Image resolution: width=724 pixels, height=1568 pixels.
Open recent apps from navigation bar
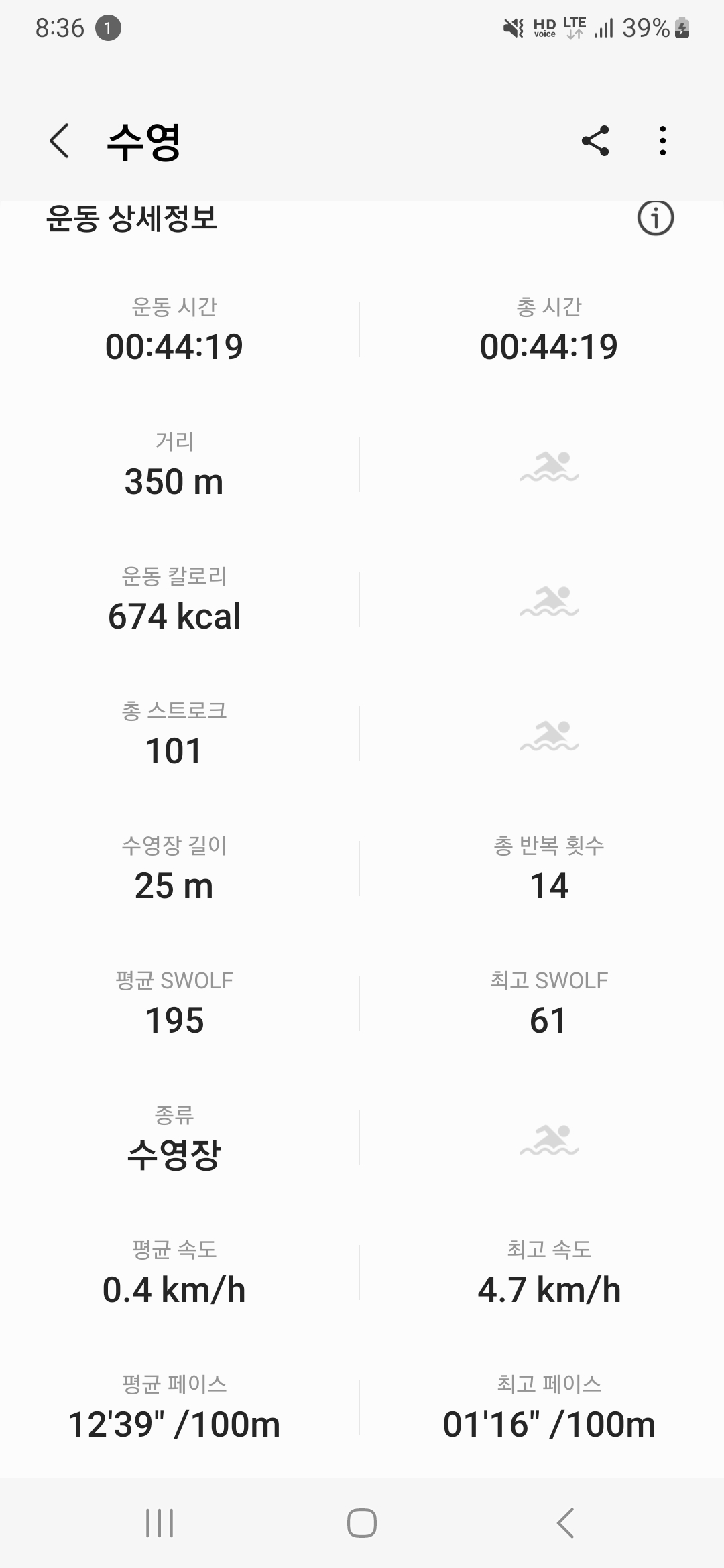pos(160,1523)
